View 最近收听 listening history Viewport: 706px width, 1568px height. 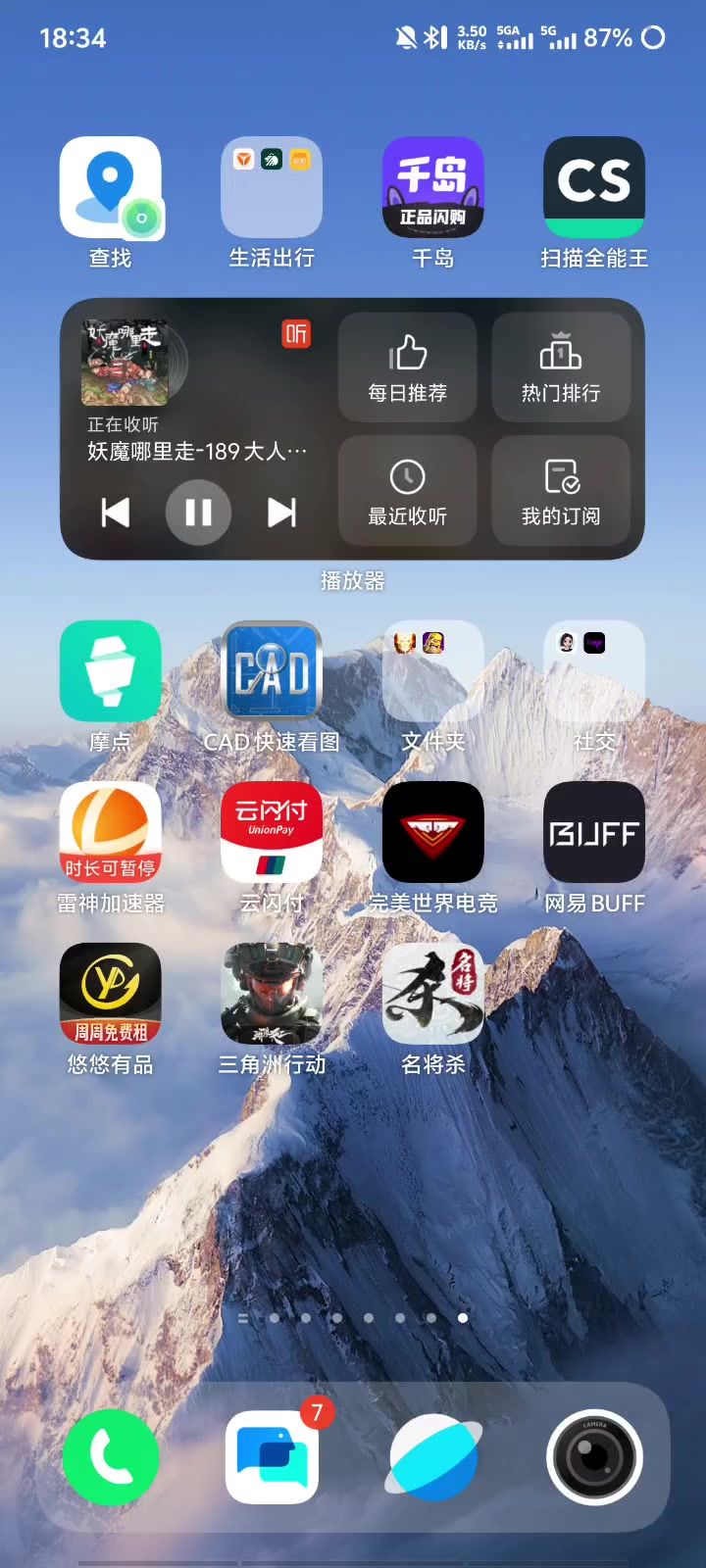(x=407, y=490)
